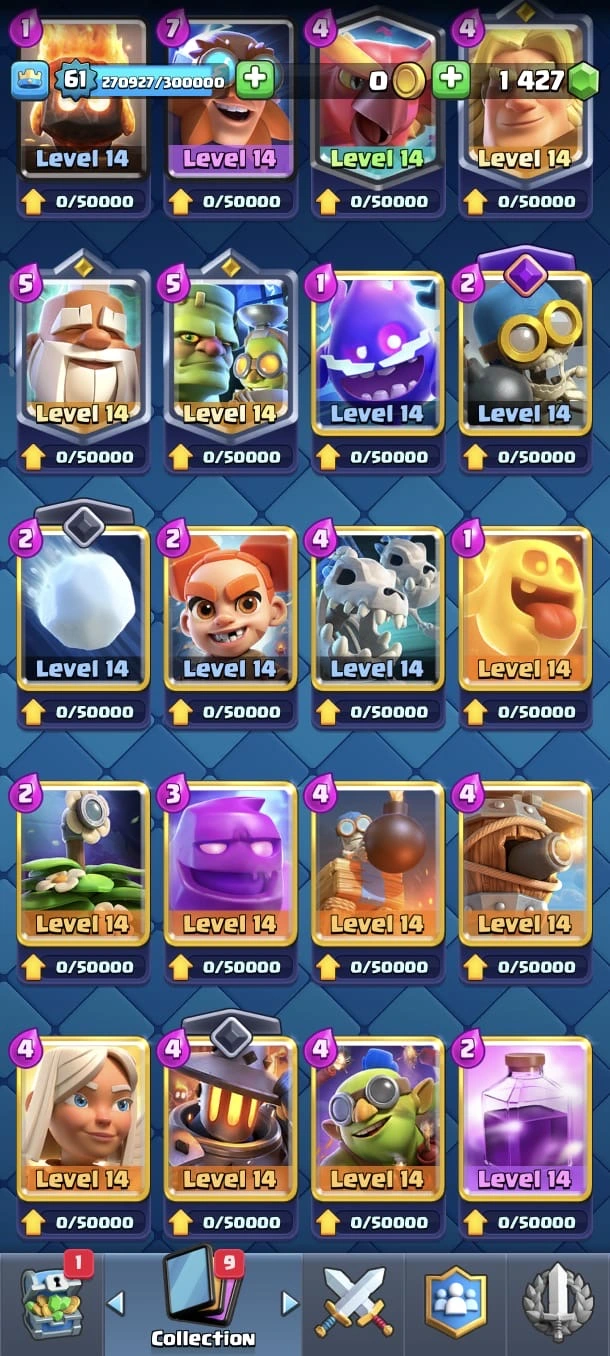
Task: Open the Clan social tab
Action: coord(456,1302)
